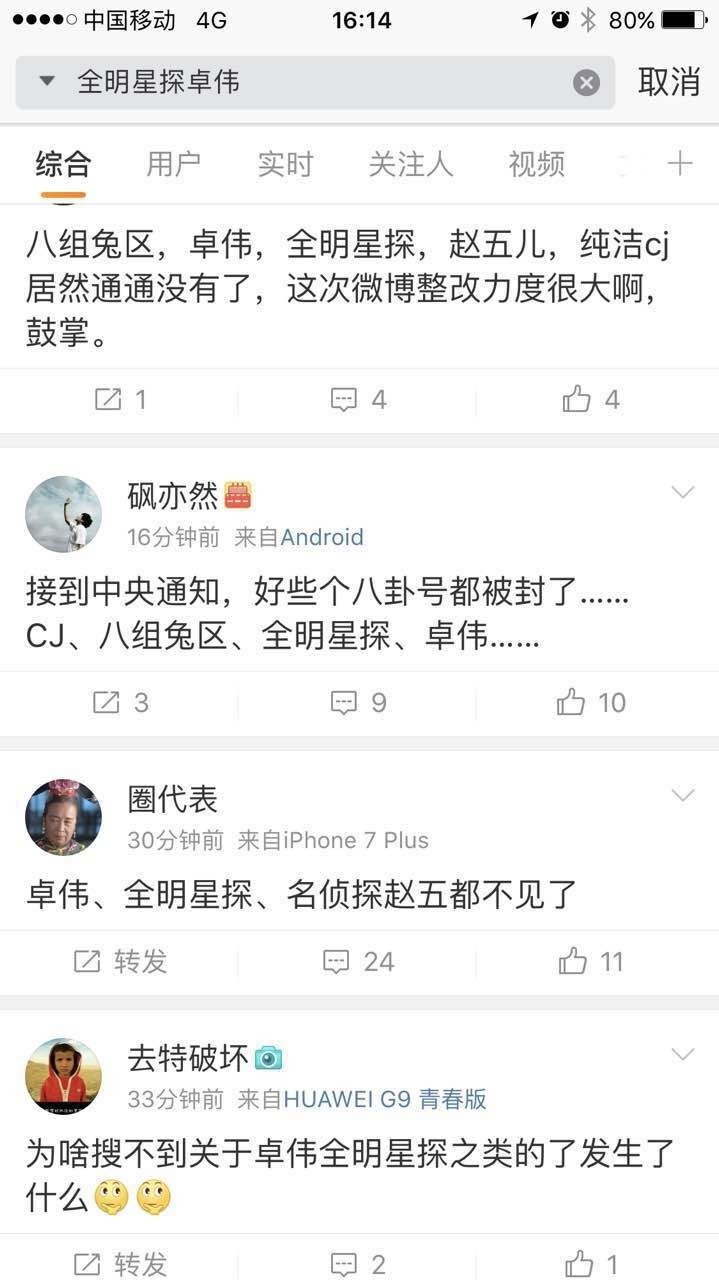
Task: Repost 飒亦然's post
Action: pos(120,703)
